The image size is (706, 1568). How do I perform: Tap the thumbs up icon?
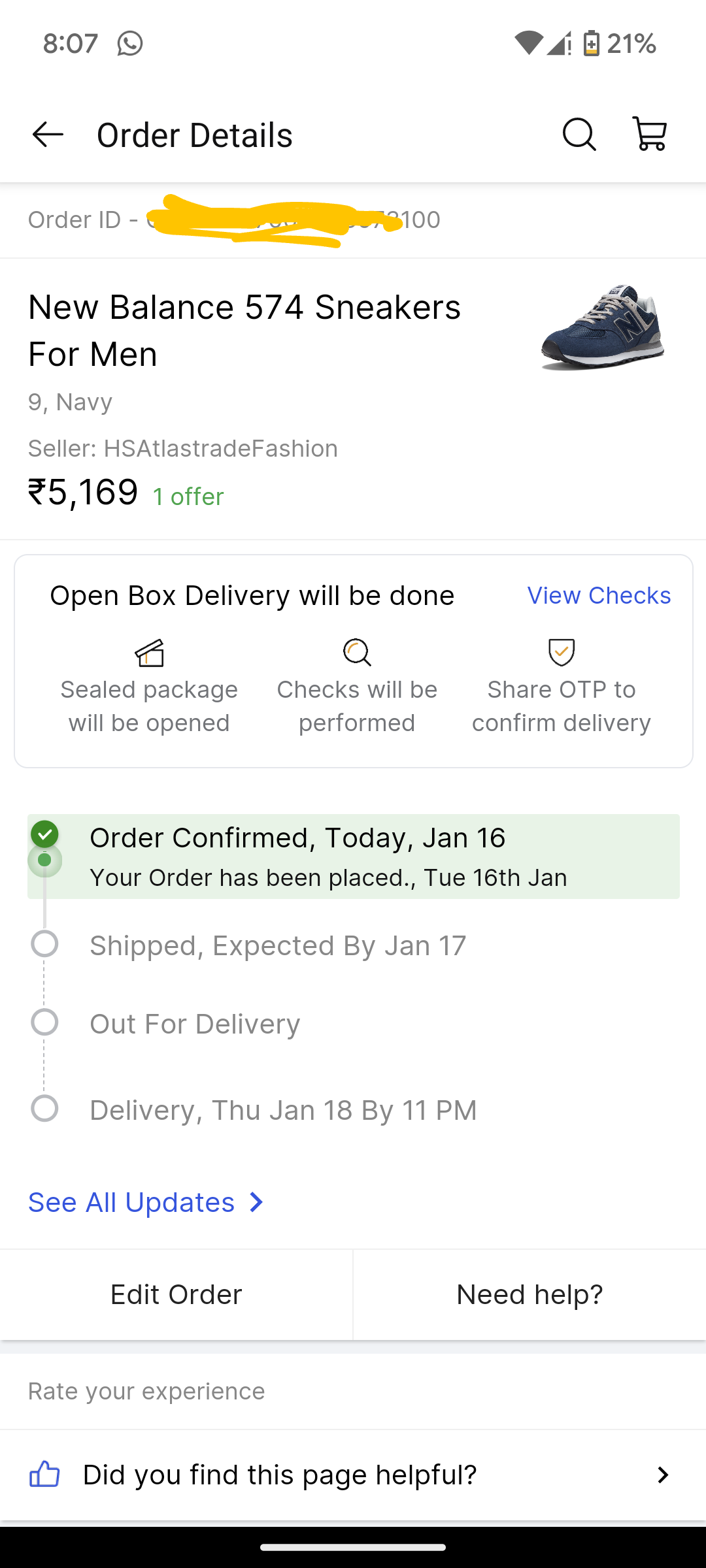click(45, 1475)
